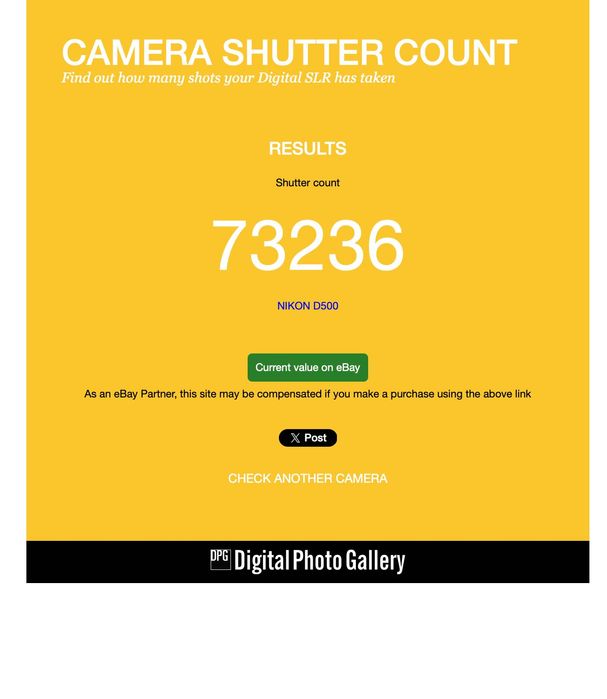Select Check Another Camera
This screenshot has width=607, height=699.
pos(307,478)
